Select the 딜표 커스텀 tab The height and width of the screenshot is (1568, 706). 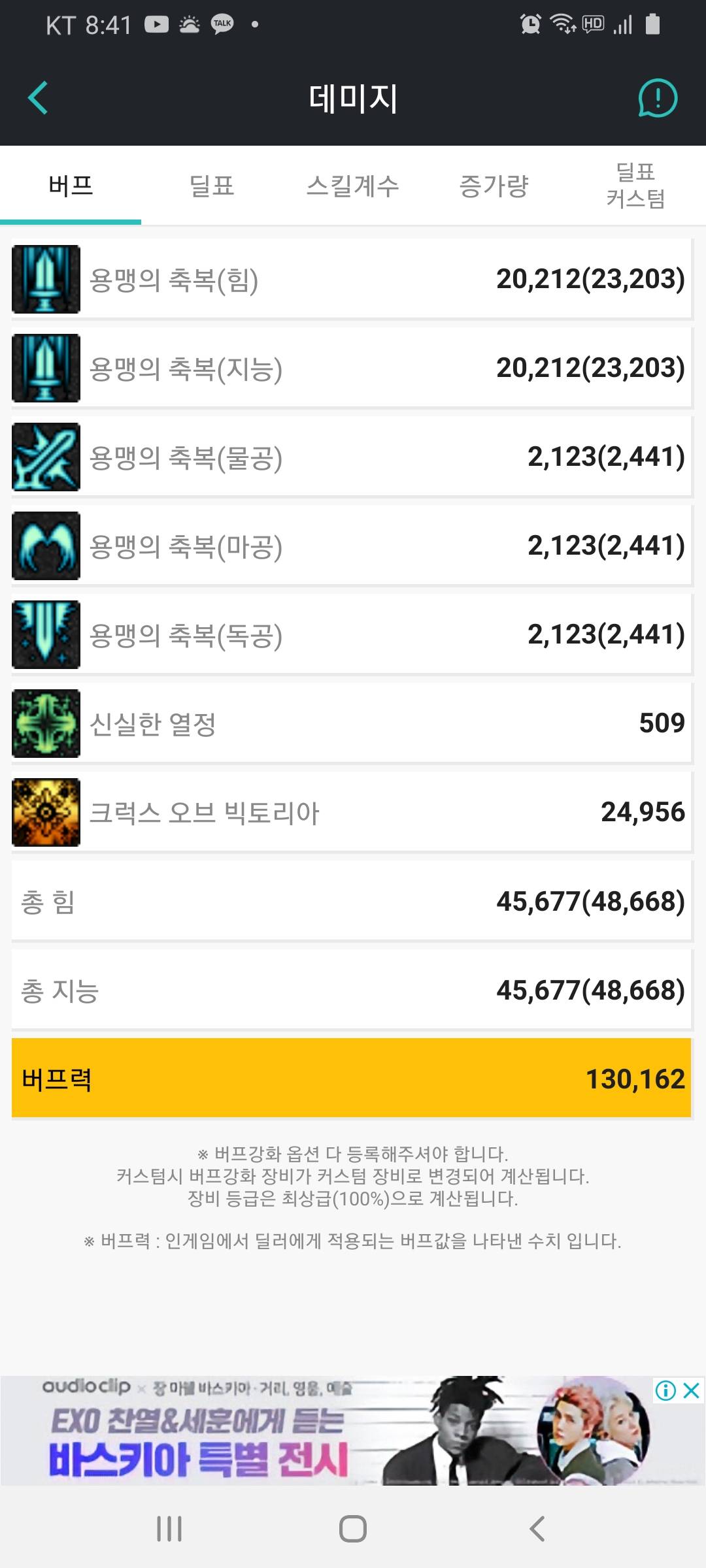[635, 186]
